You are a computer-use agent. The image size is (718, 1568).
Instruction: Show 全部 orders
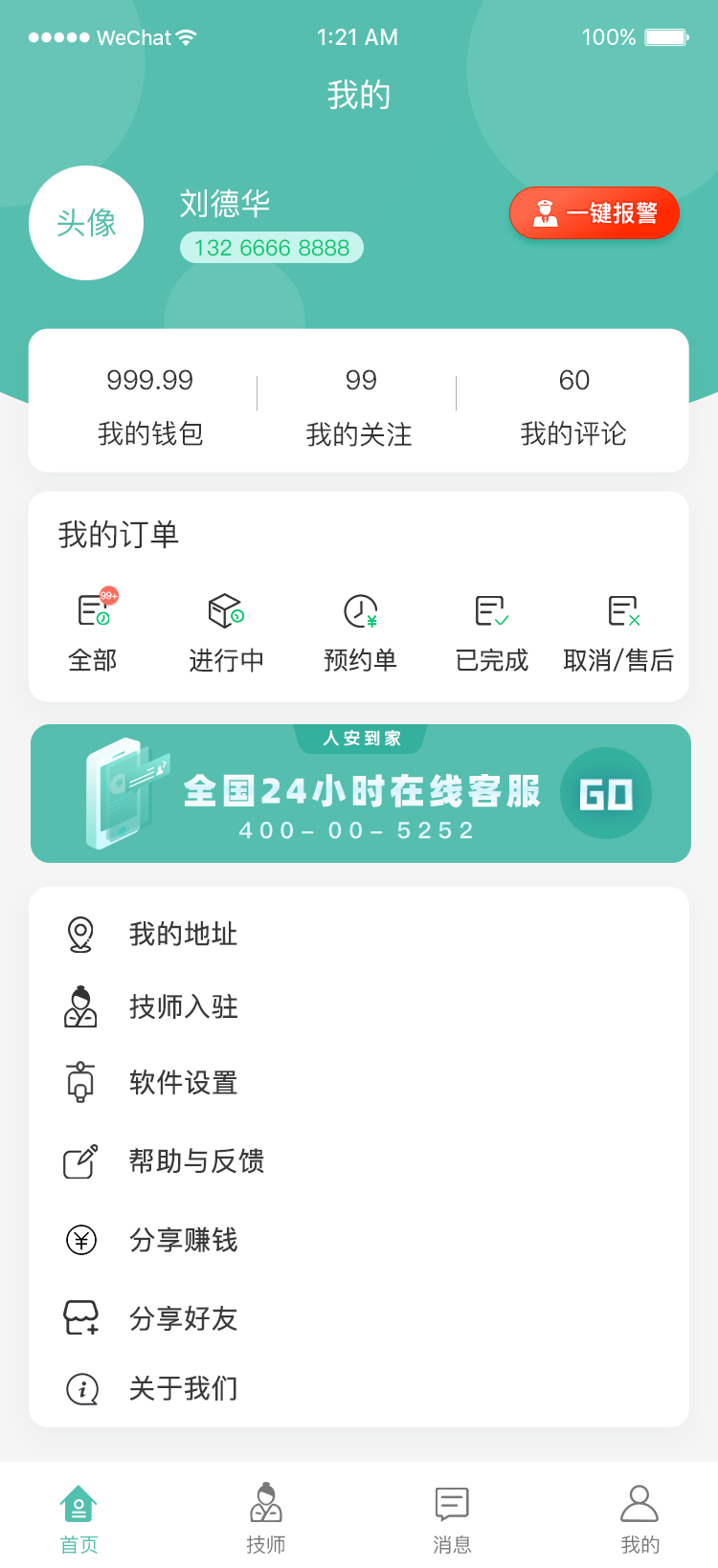(x=93, y=631)
